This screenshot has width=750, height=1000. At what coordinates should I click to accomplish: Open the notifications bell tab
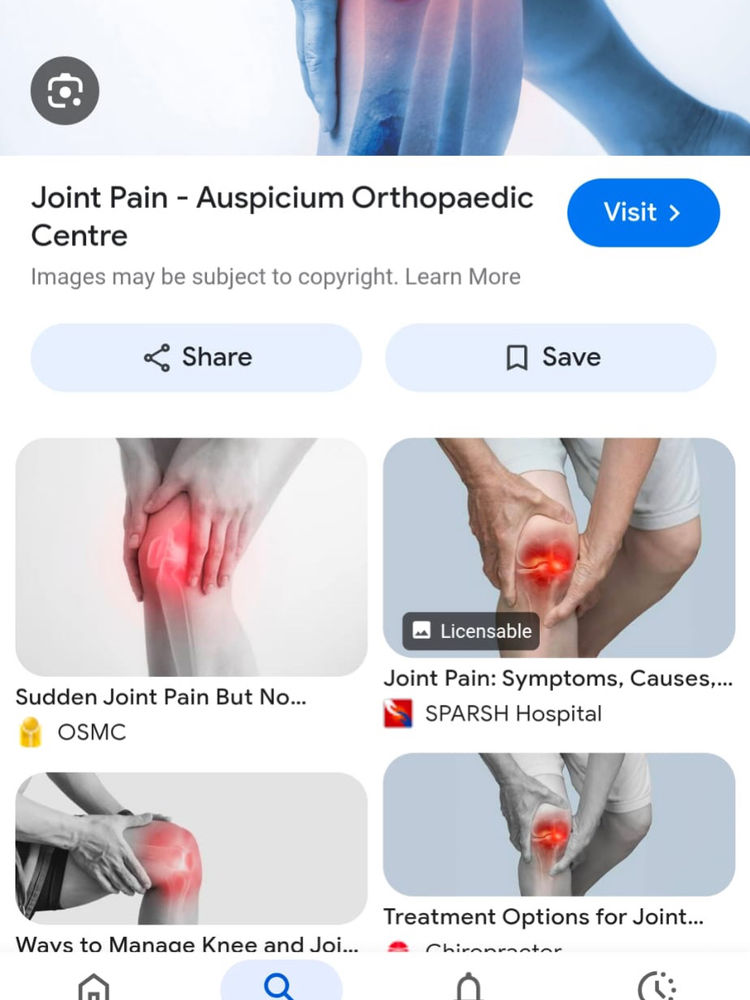coord(468,985)
